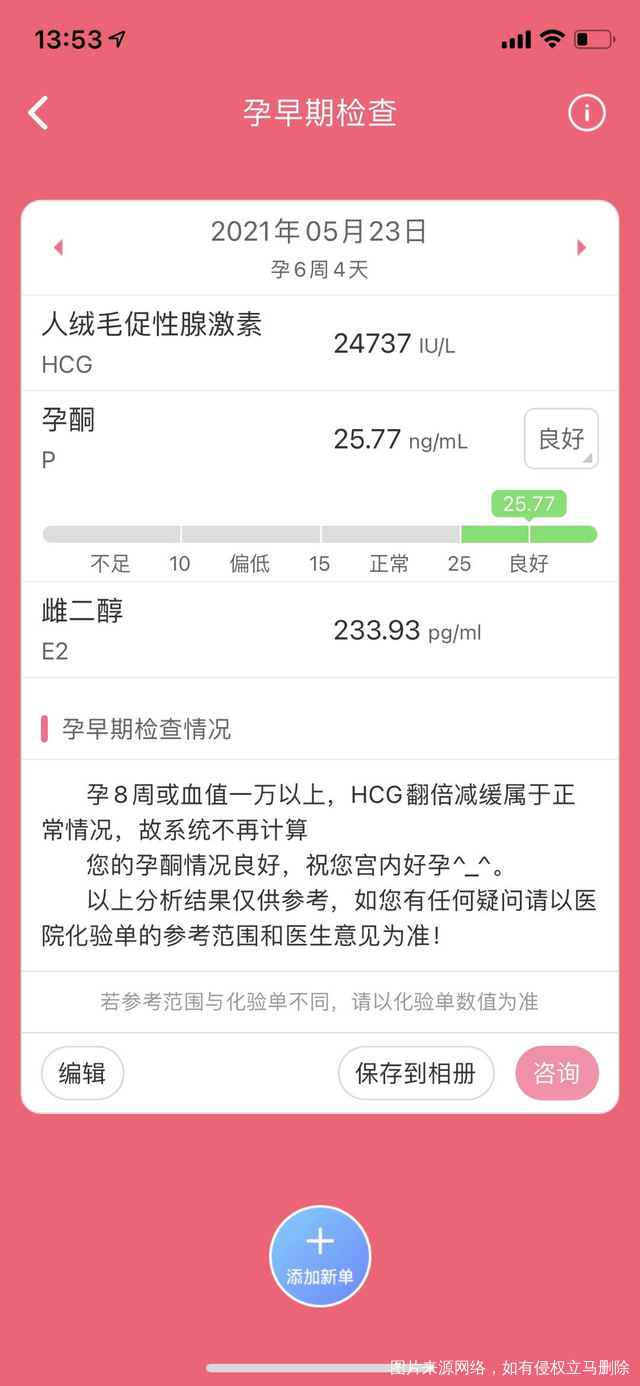Tap 保存到相册 to save the report

click(415, 1073)
